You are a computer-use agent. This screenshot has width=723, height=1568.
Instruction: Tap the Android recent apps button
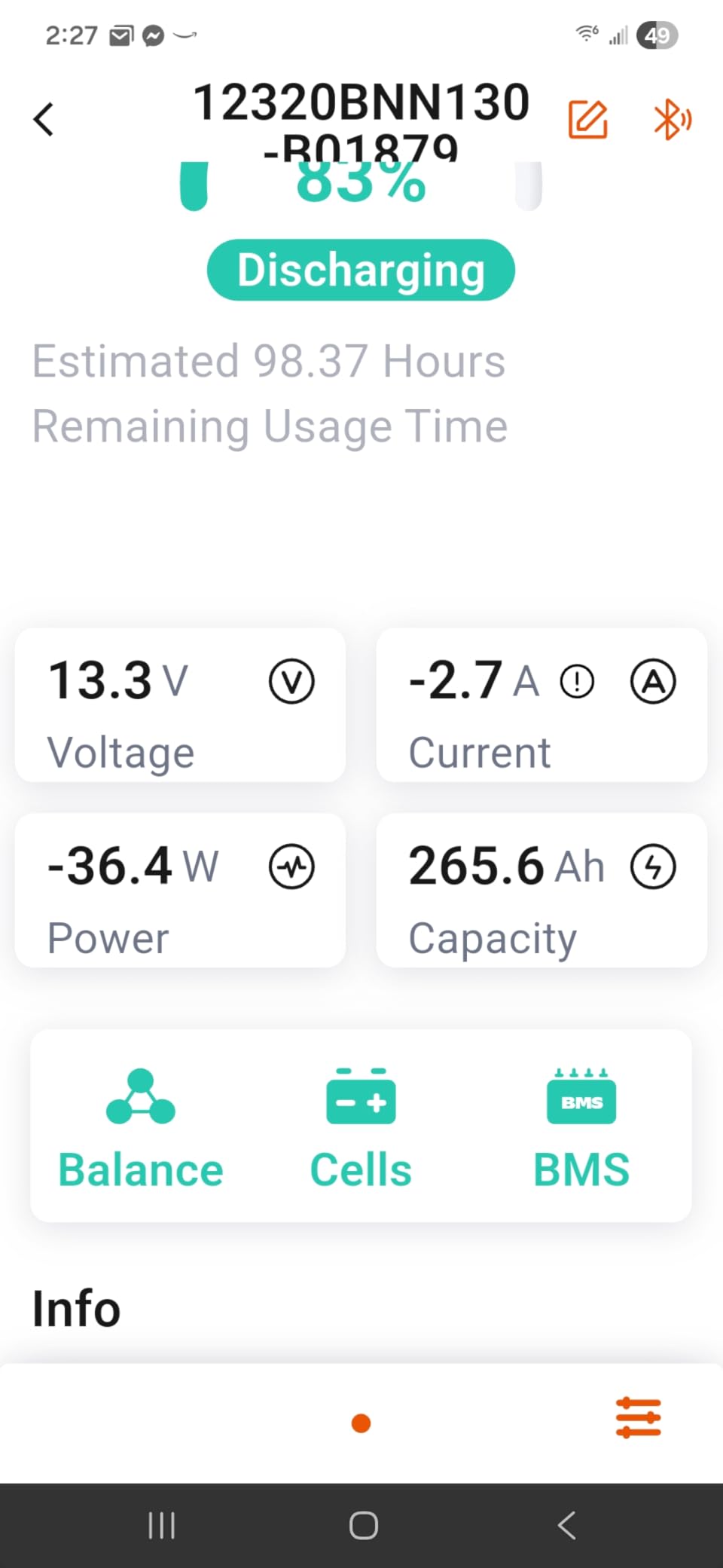pyautogui.click(x=162, y=1524)
